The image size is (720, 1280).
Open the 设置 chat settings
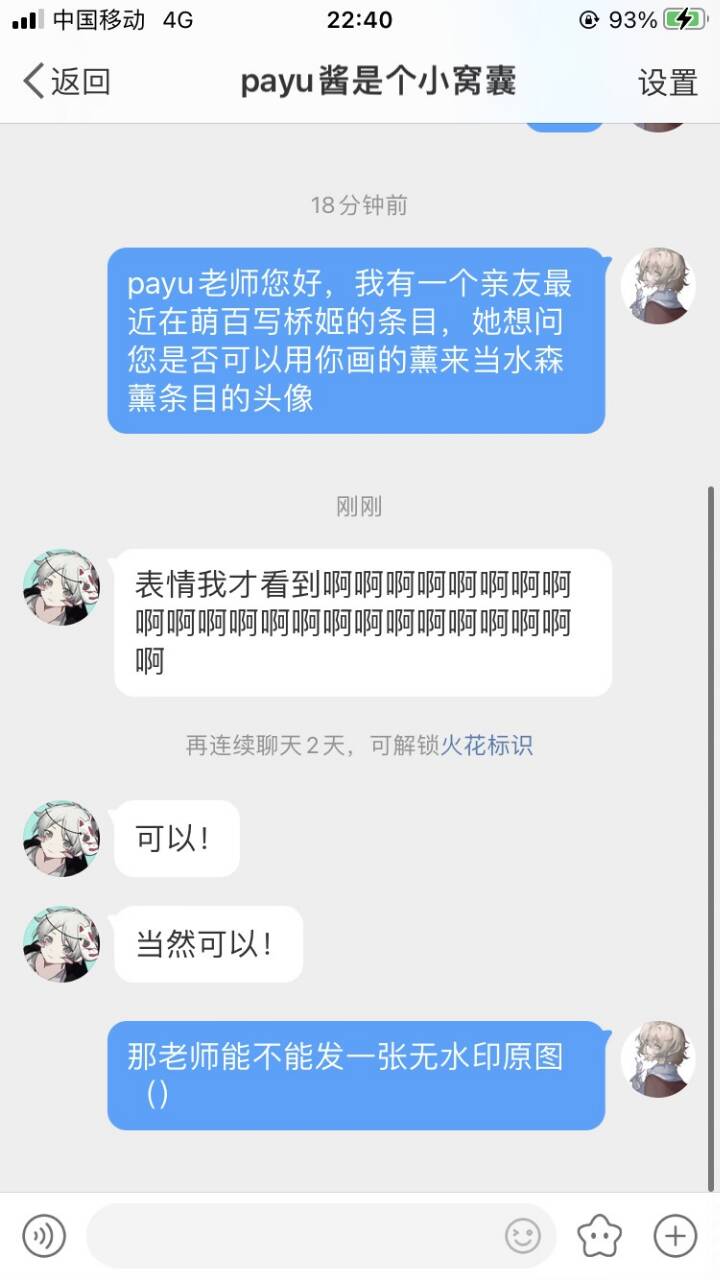[667, 83]
